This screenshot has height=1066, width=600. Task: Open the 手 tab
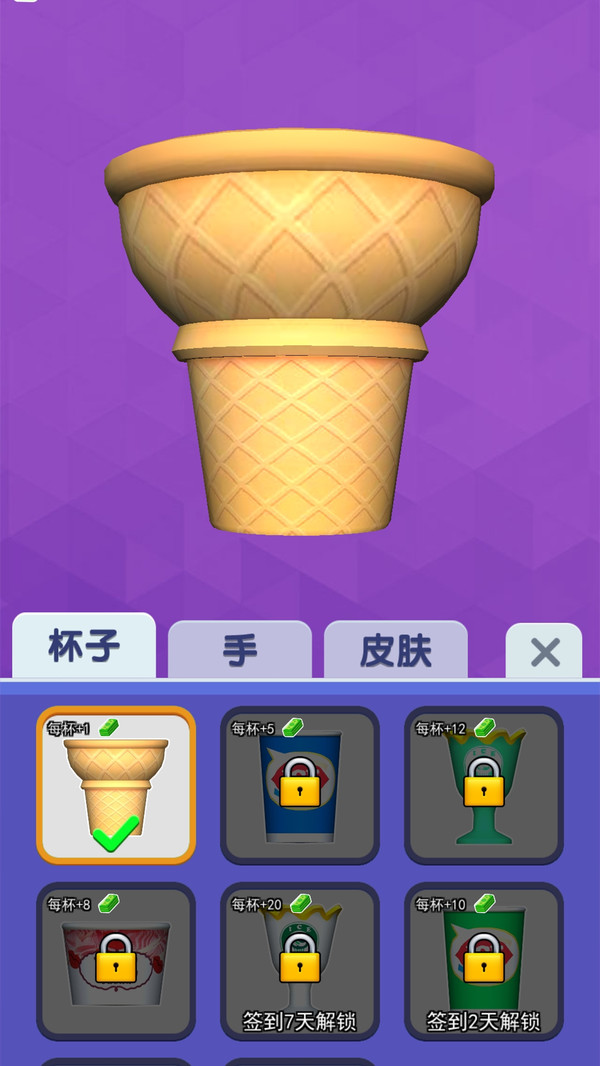pyautogui.click(x=240, y=650)
